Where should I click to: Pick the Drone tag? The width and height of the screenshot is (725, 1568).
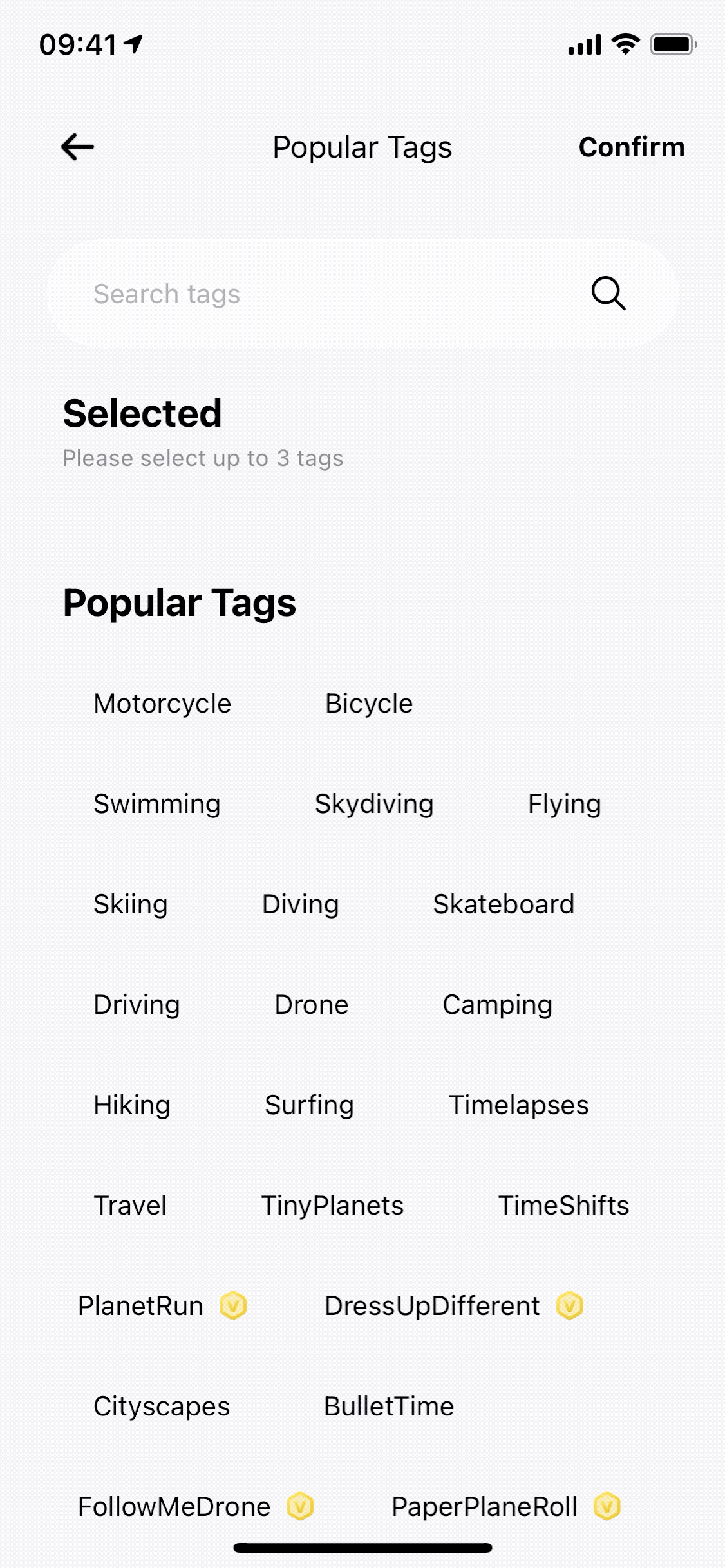click(312, 1005)
